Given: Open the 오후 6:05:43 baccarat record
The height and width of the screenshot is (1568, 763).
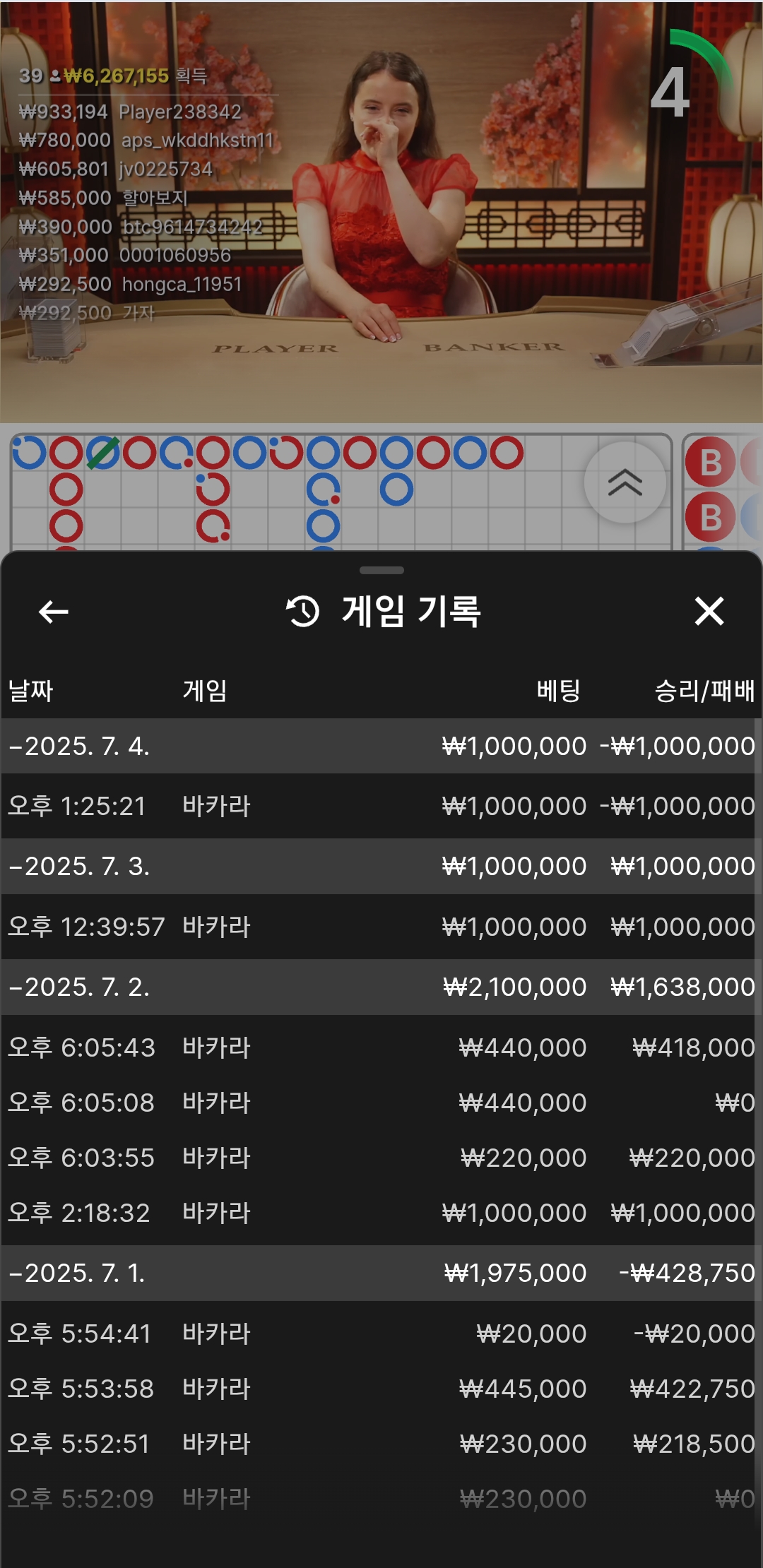Looking at the screenshot, I should click(x=380, y=1047).
